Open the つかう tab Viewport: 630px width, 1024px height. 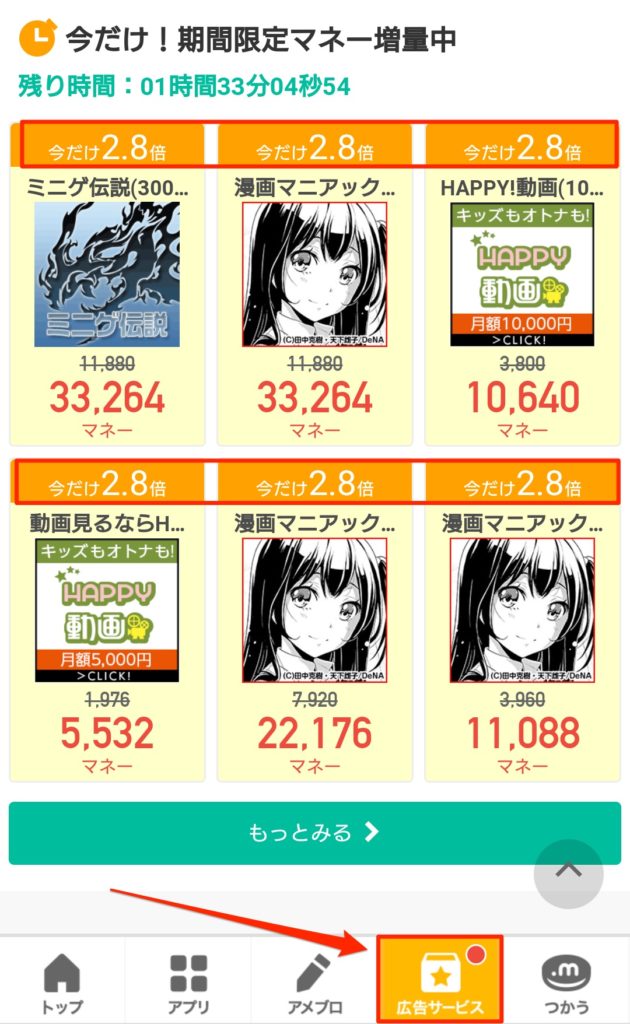pos(566,982)
